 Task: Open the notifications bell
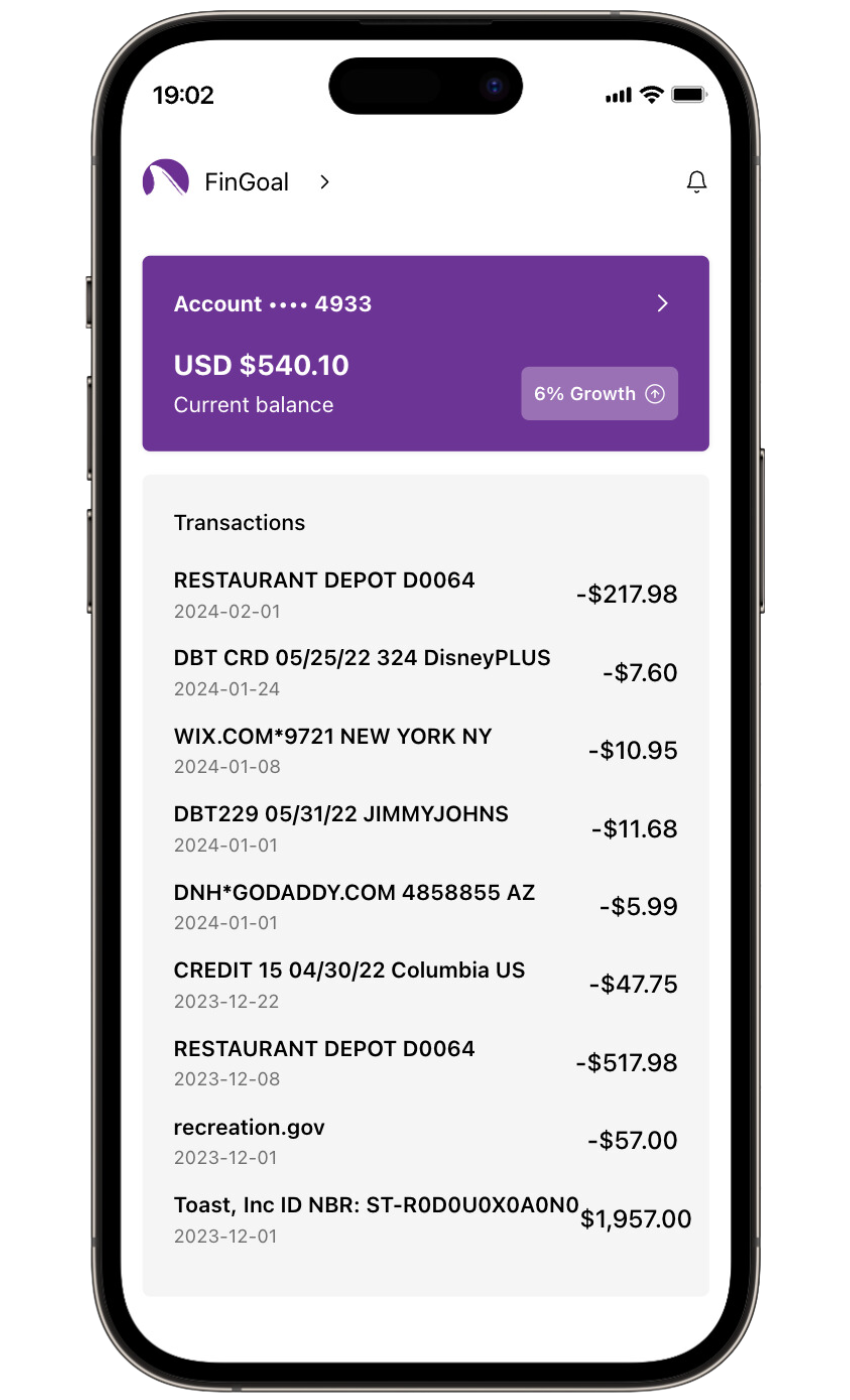(697, 182)
